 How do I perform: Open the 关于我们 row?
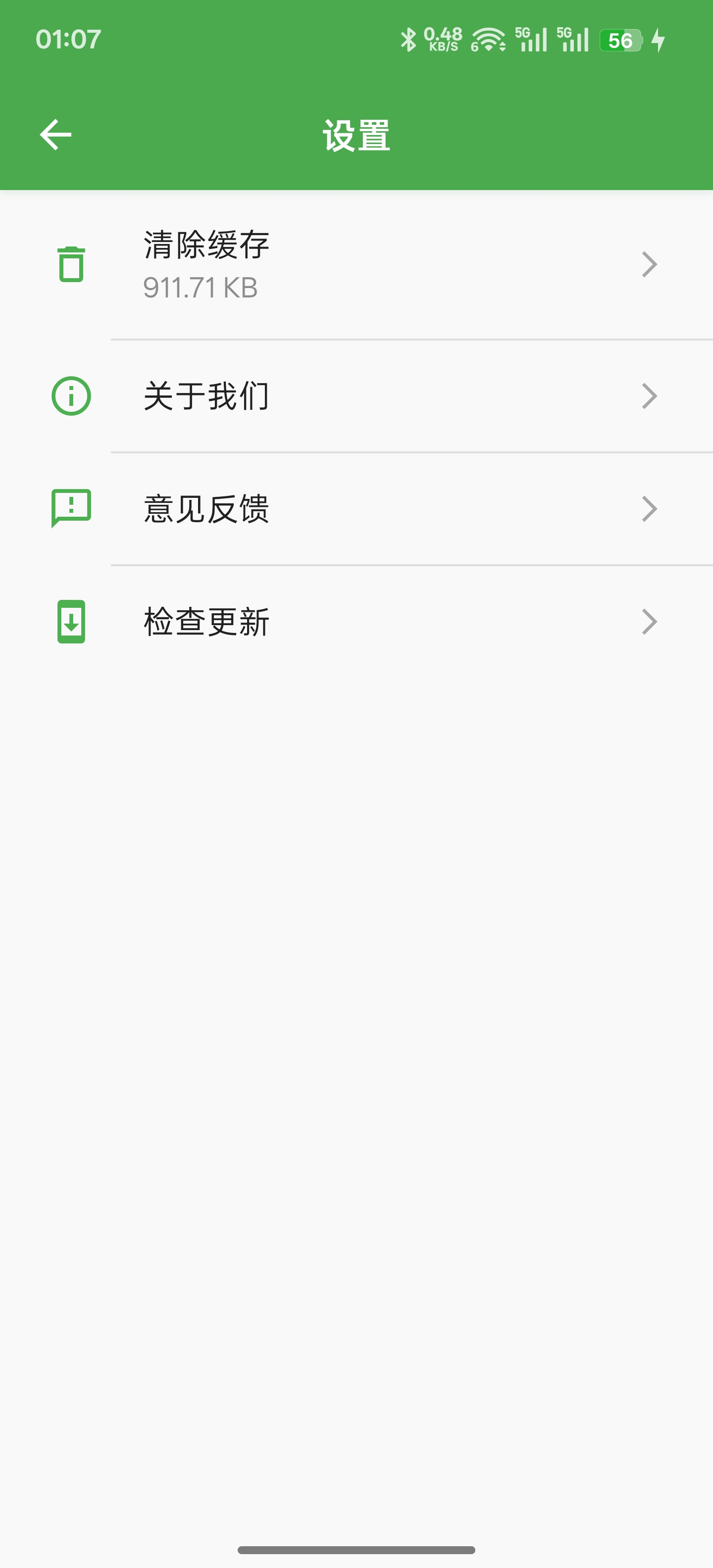(356, 396)
